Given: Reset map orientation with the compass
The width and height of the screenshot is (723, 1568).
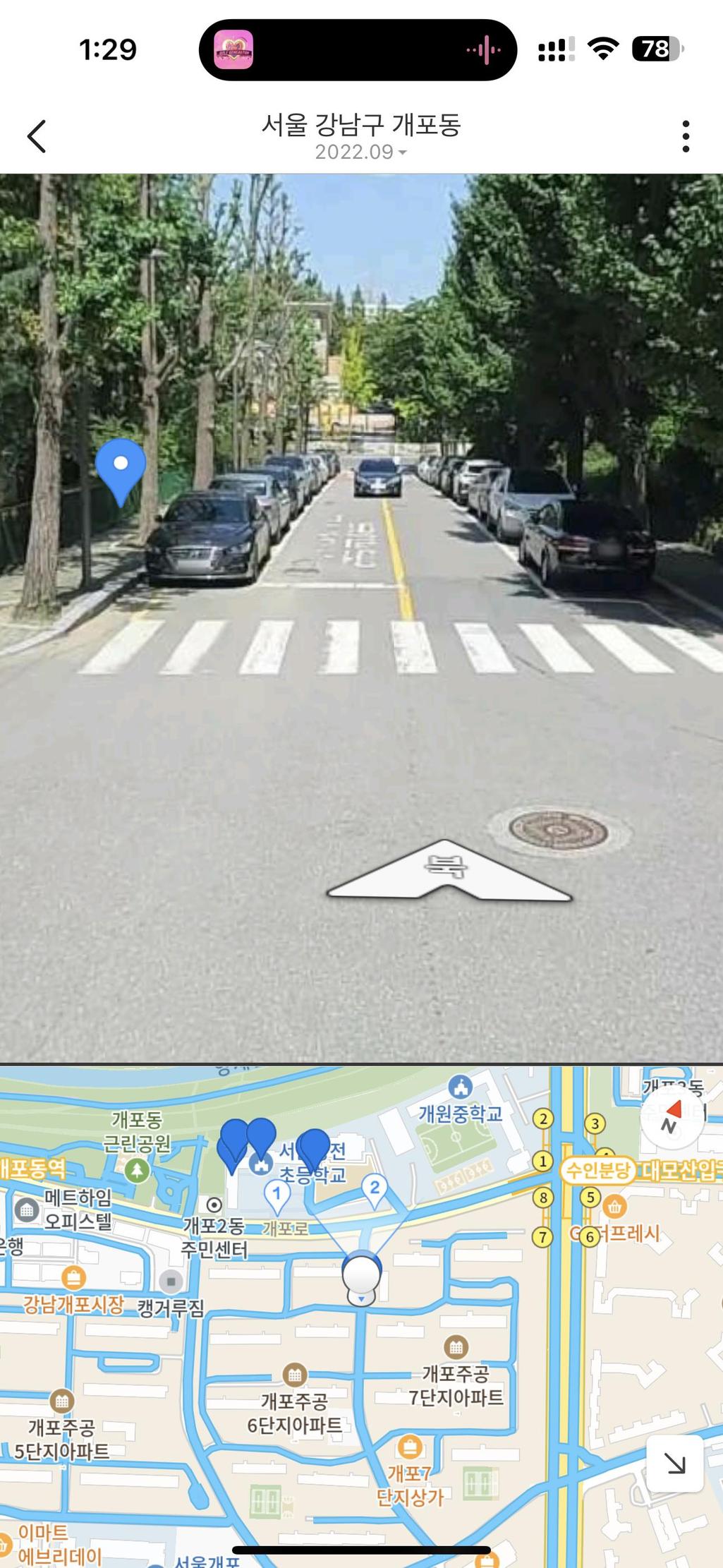Looking at the screenshot, I should tap(672, 1118).
